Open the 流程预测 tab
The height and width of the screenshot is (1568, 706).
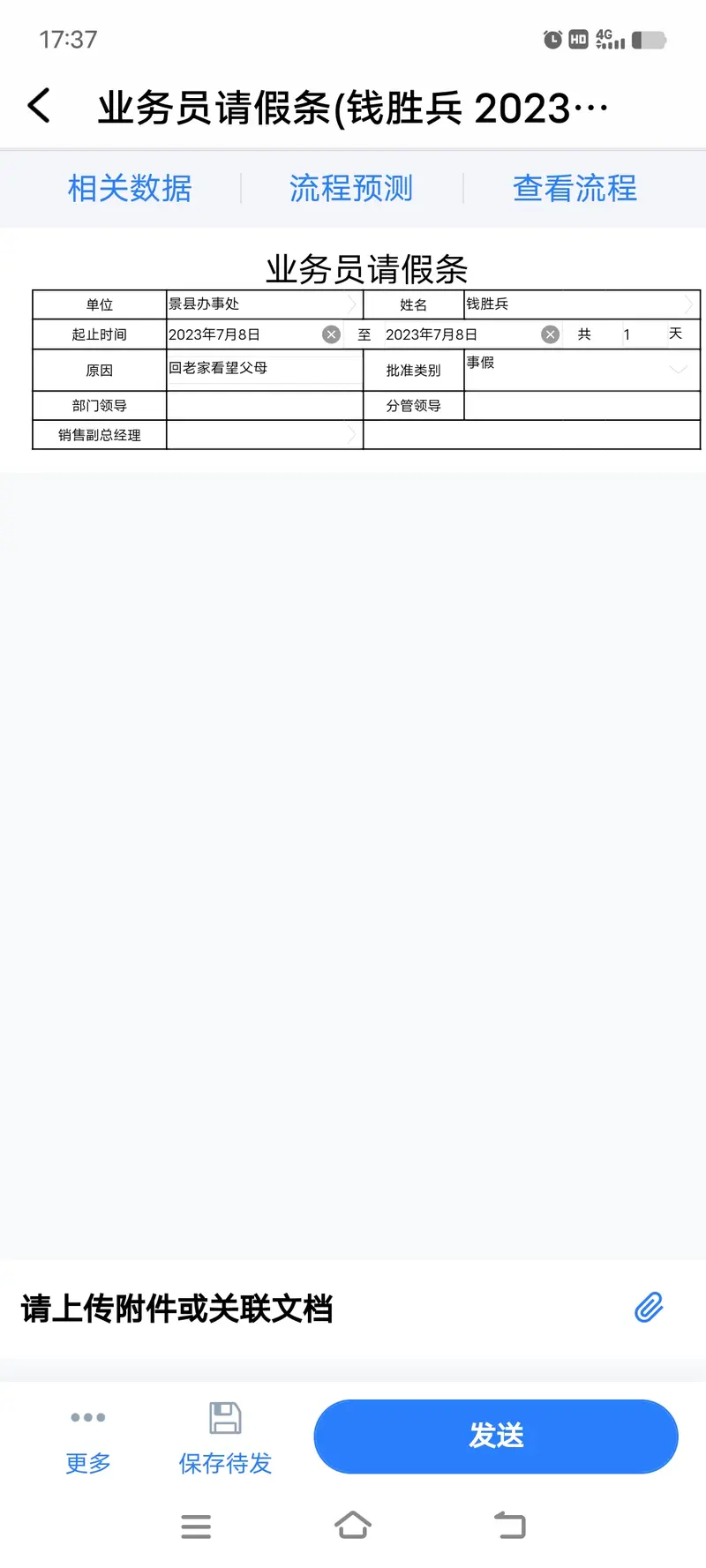(351, 189)
